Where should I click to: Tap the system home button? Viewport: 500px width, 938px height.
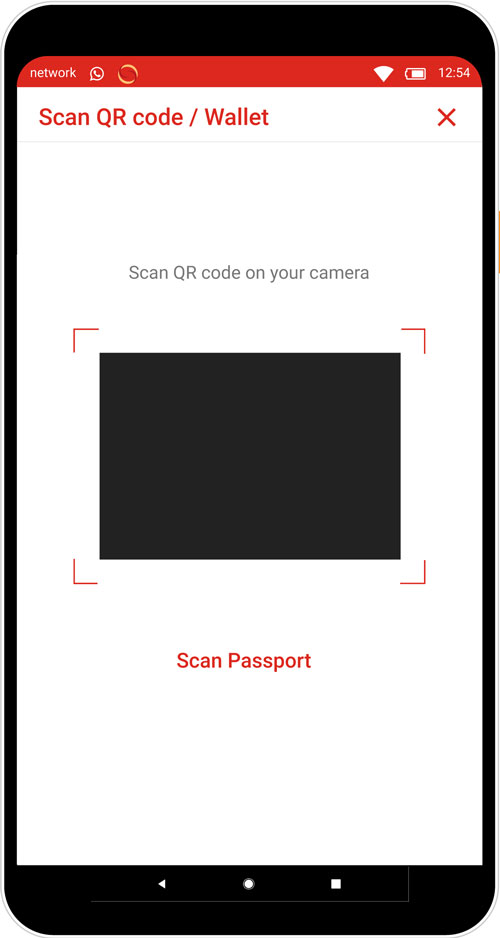click(248, 884)
